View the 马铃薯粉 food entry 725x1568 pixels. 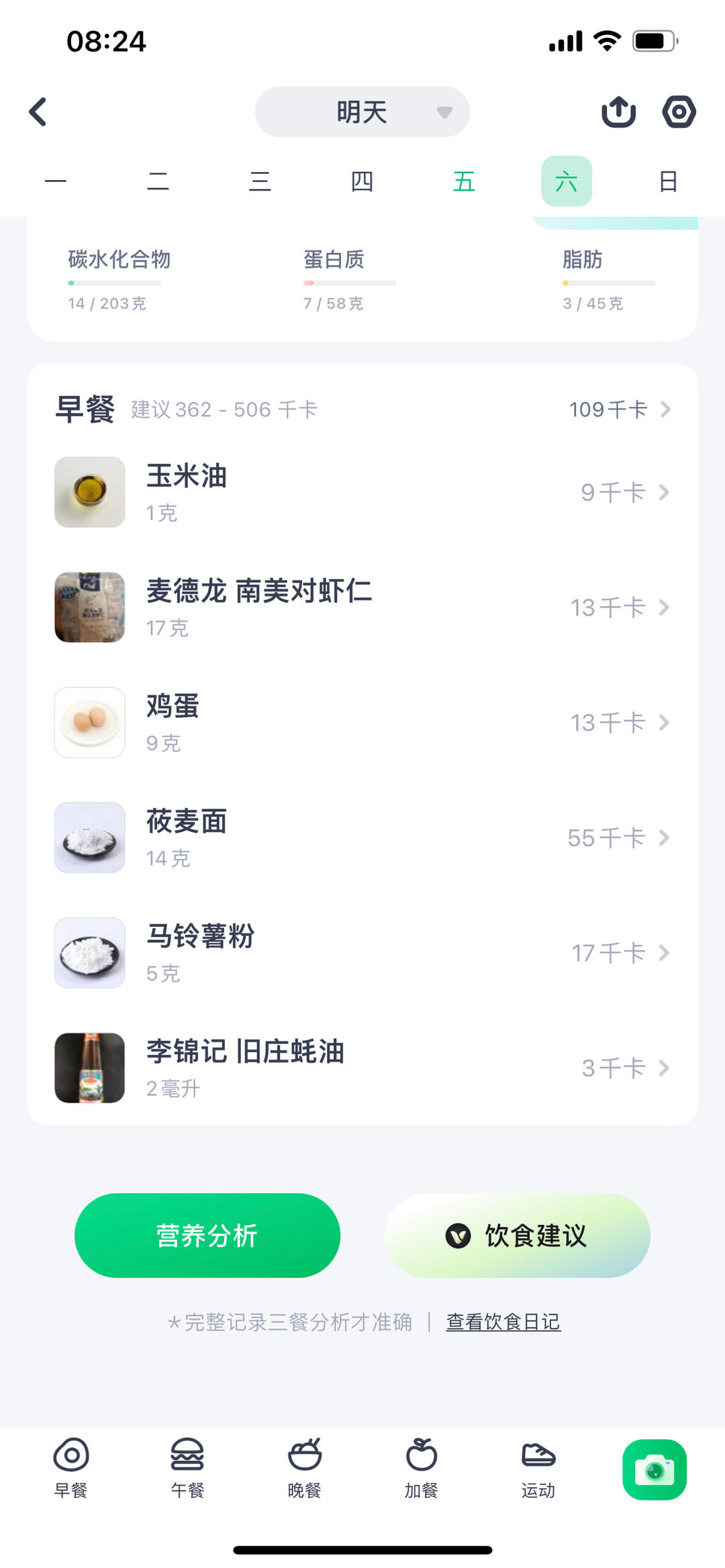click(362, 953)
